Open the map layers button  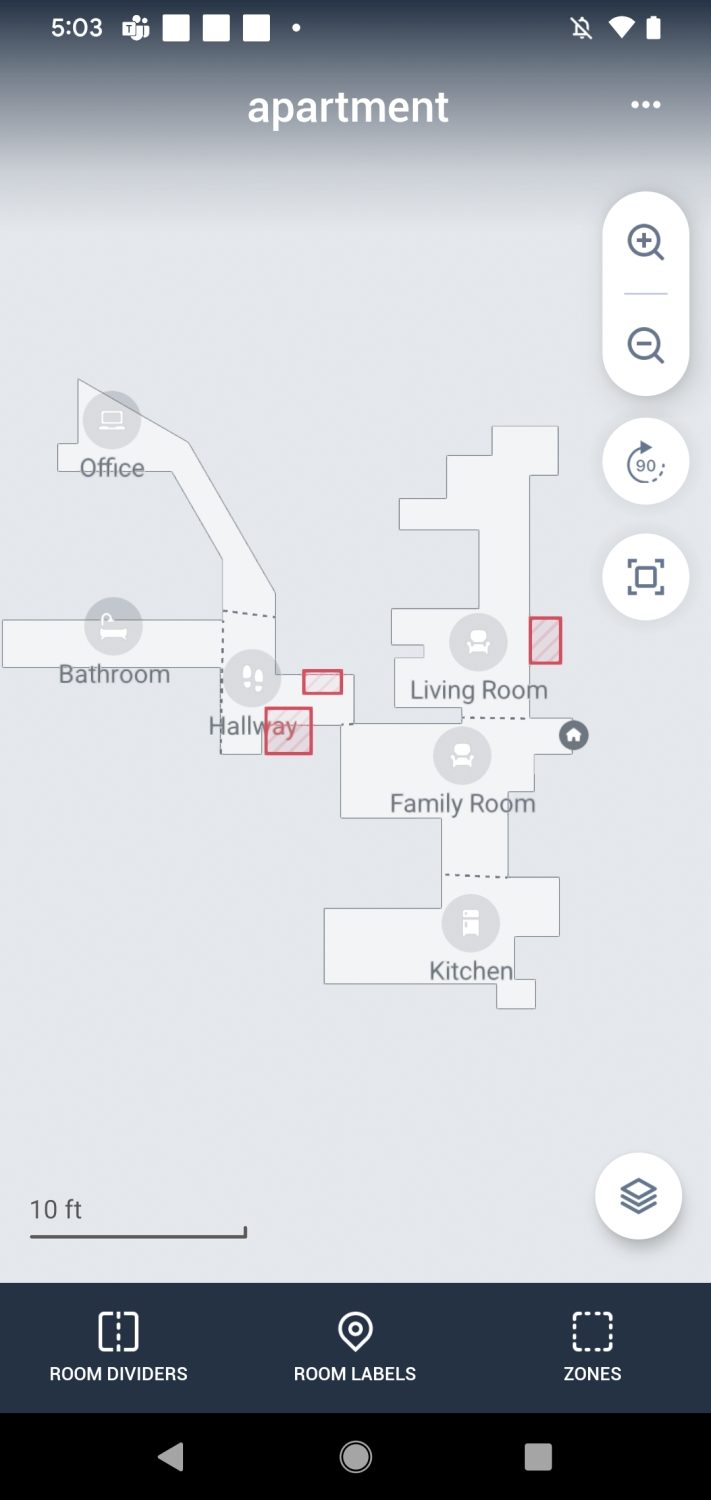pyautogui.click(x=638, y=1196)
